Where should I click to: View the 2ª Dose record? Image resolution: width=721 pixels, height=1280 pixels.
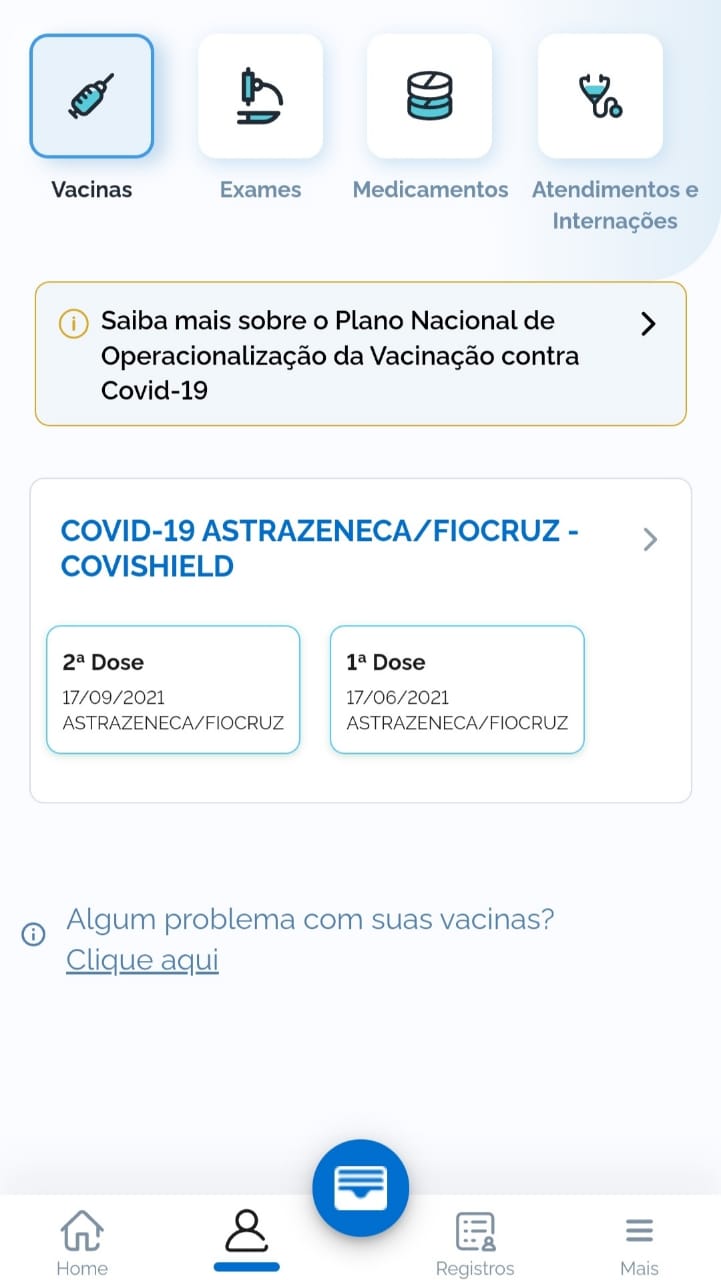point(173,690)
